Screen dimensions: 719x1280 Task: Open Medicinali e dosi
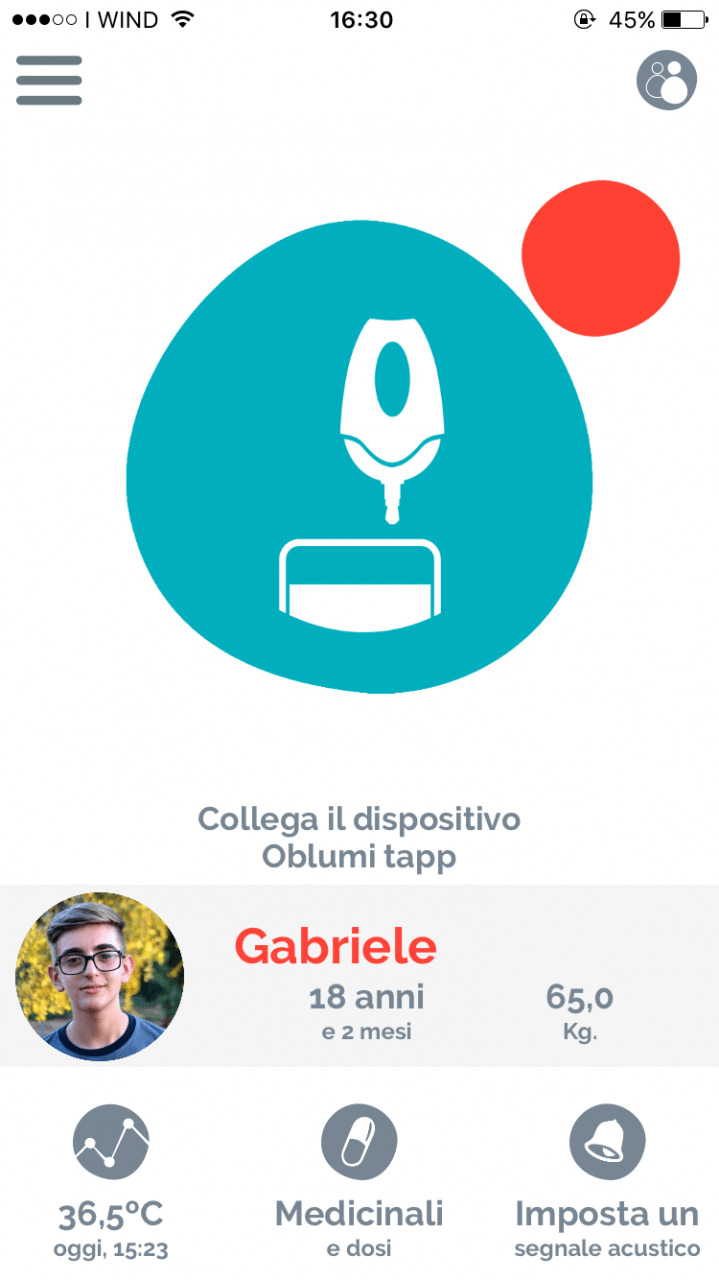[359, 1142]
